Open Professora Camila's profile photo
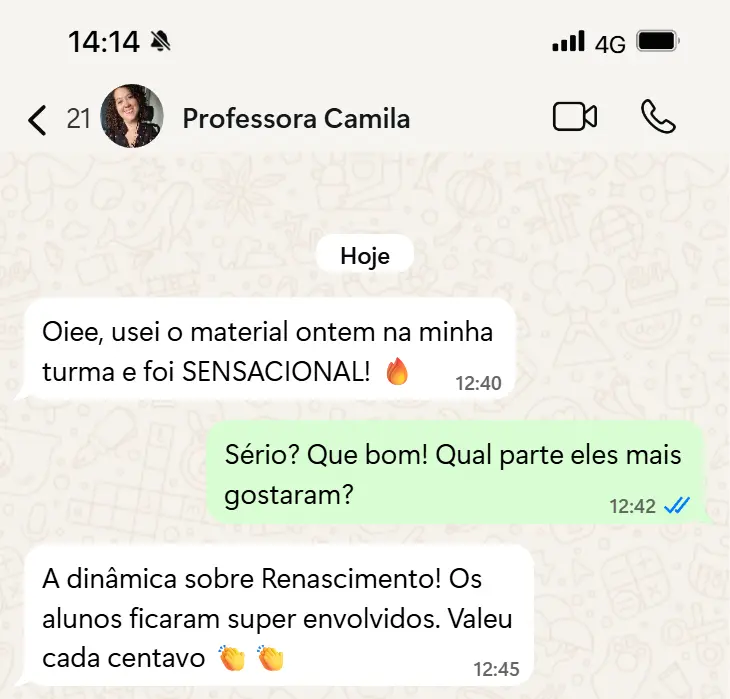Screen dimensions: 730x699 pyautogui.click(x=132, y=117)
